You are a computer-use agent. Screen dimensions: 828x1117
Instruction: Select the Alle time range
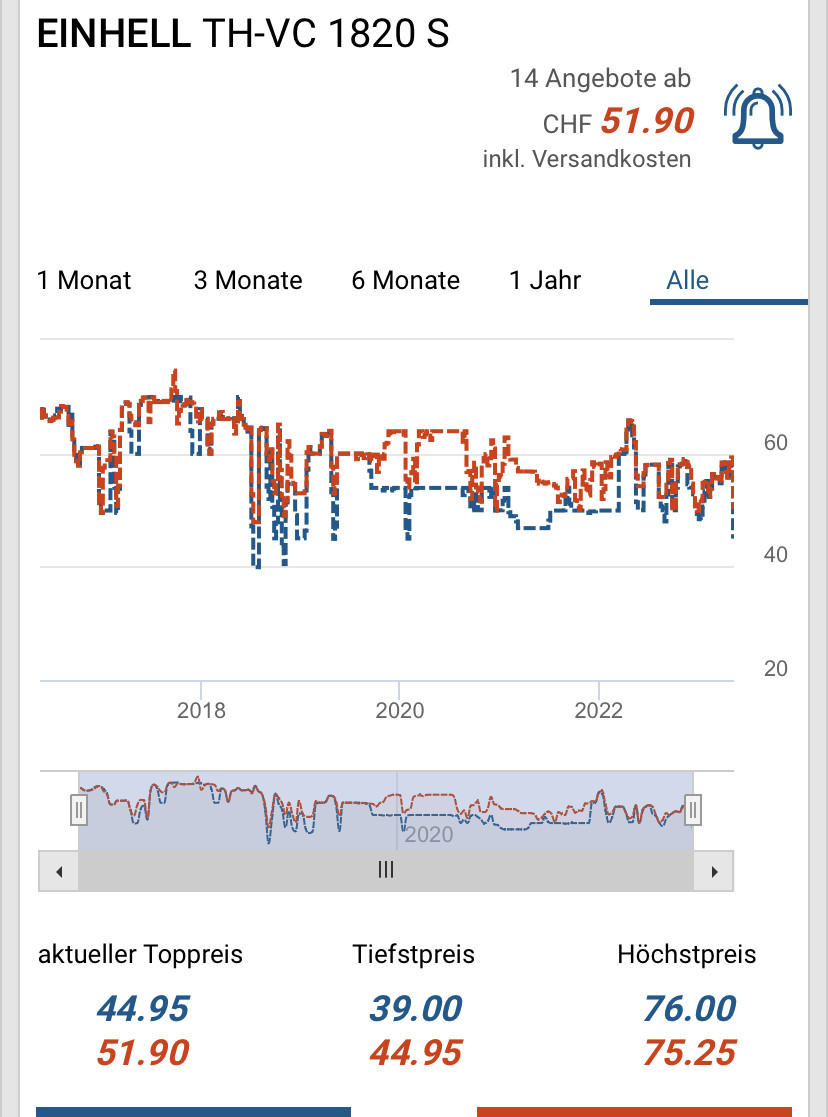(x=687, y=281)
